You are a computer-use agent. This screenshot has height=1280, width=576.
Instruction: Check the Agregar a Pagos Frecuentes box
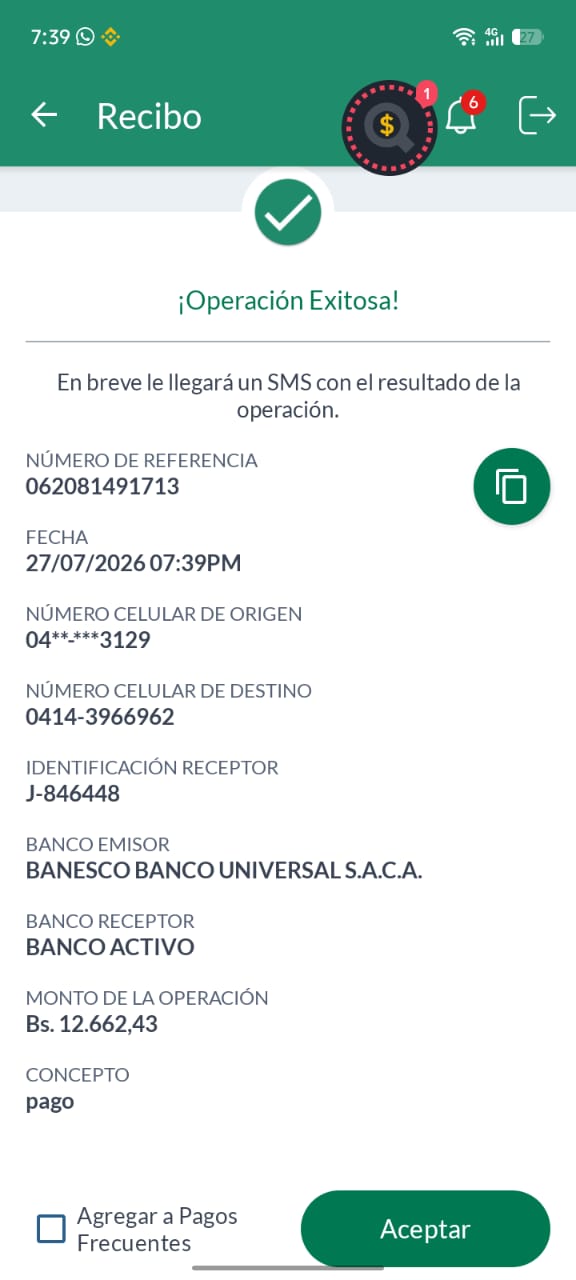pos(51,1229)
